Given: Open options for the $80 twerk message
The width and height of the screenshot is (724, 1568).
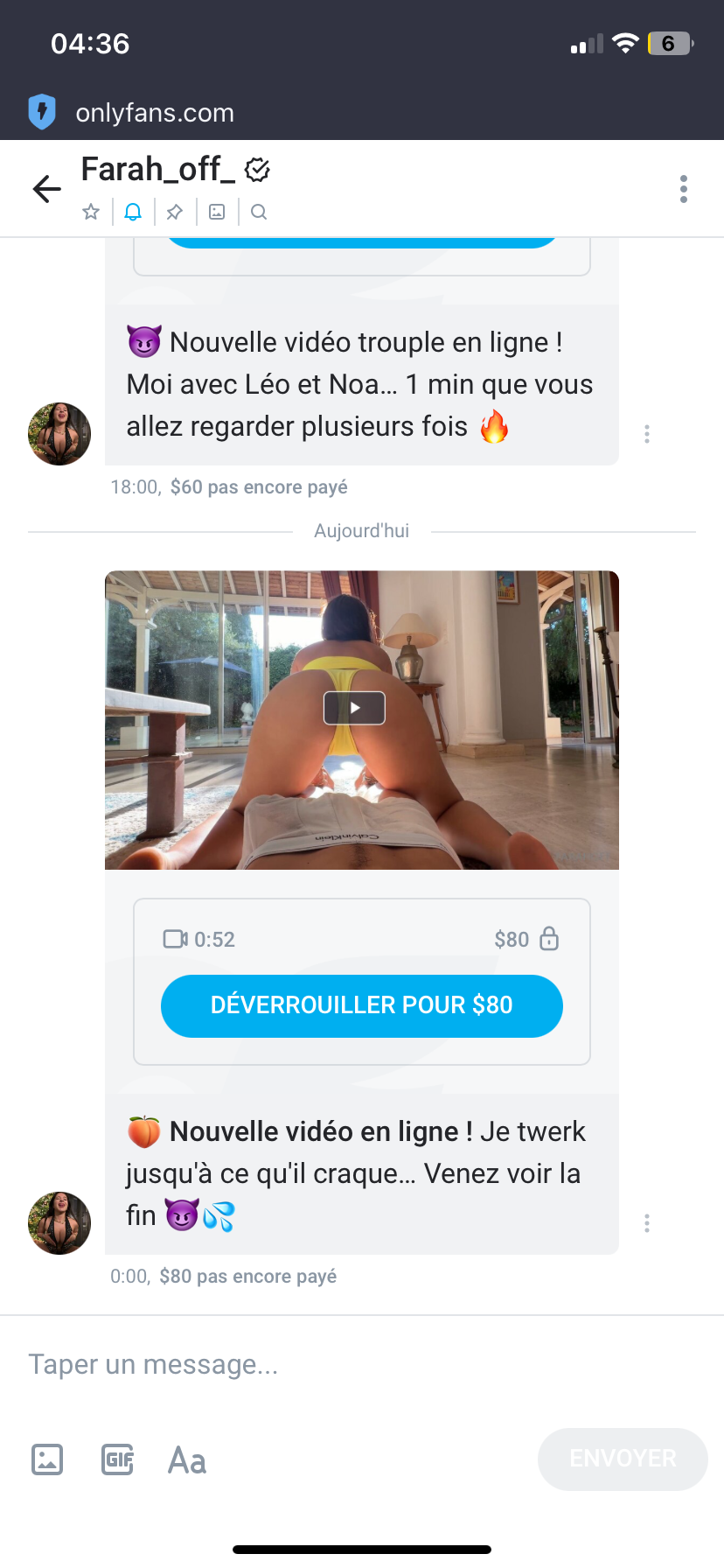Looking at the screenshot, I should [x=647, y=1223].
